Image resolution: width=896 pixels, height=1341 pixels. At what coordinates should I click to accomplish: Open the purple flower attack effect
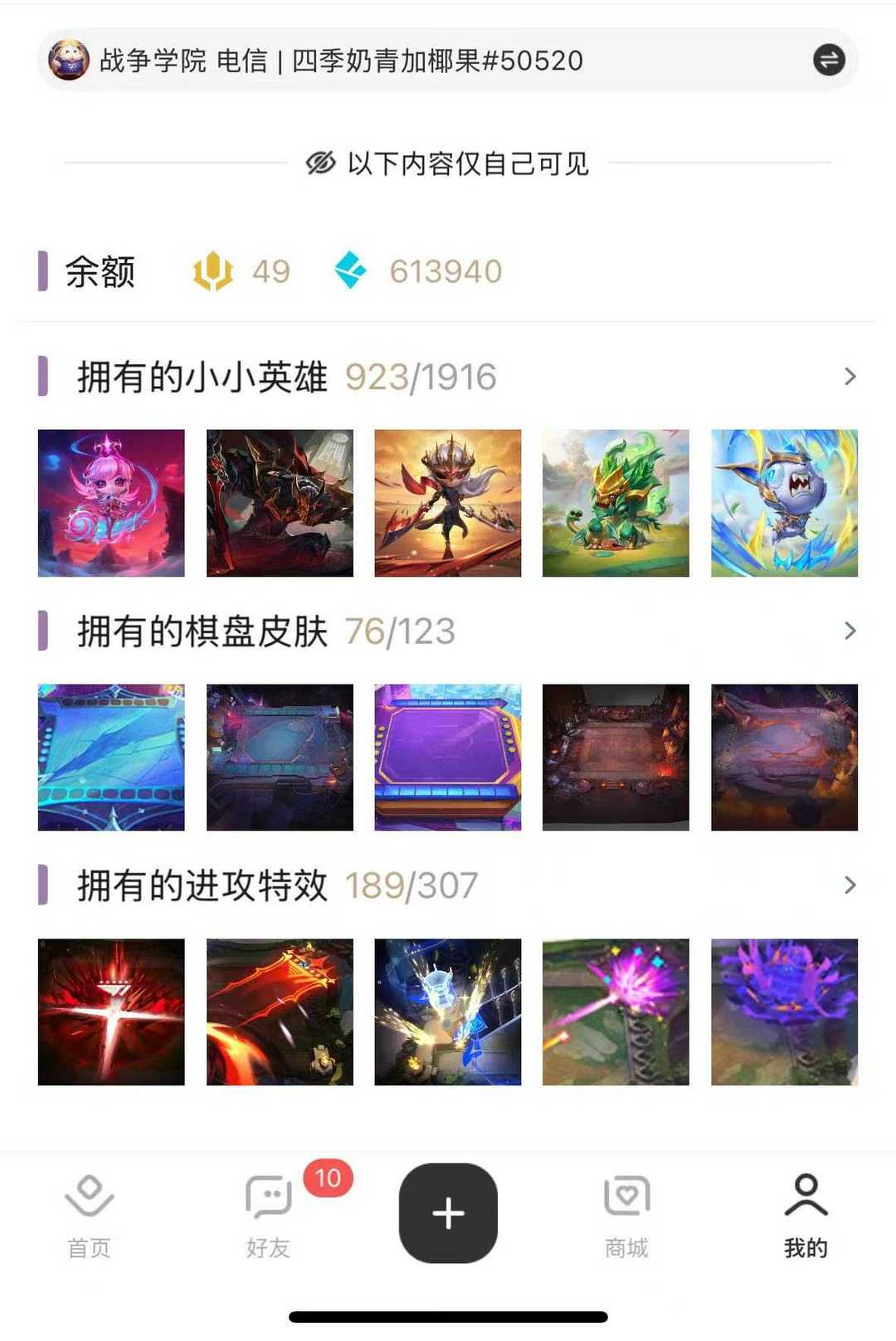pyautogui.click(x=784, y=1012)
